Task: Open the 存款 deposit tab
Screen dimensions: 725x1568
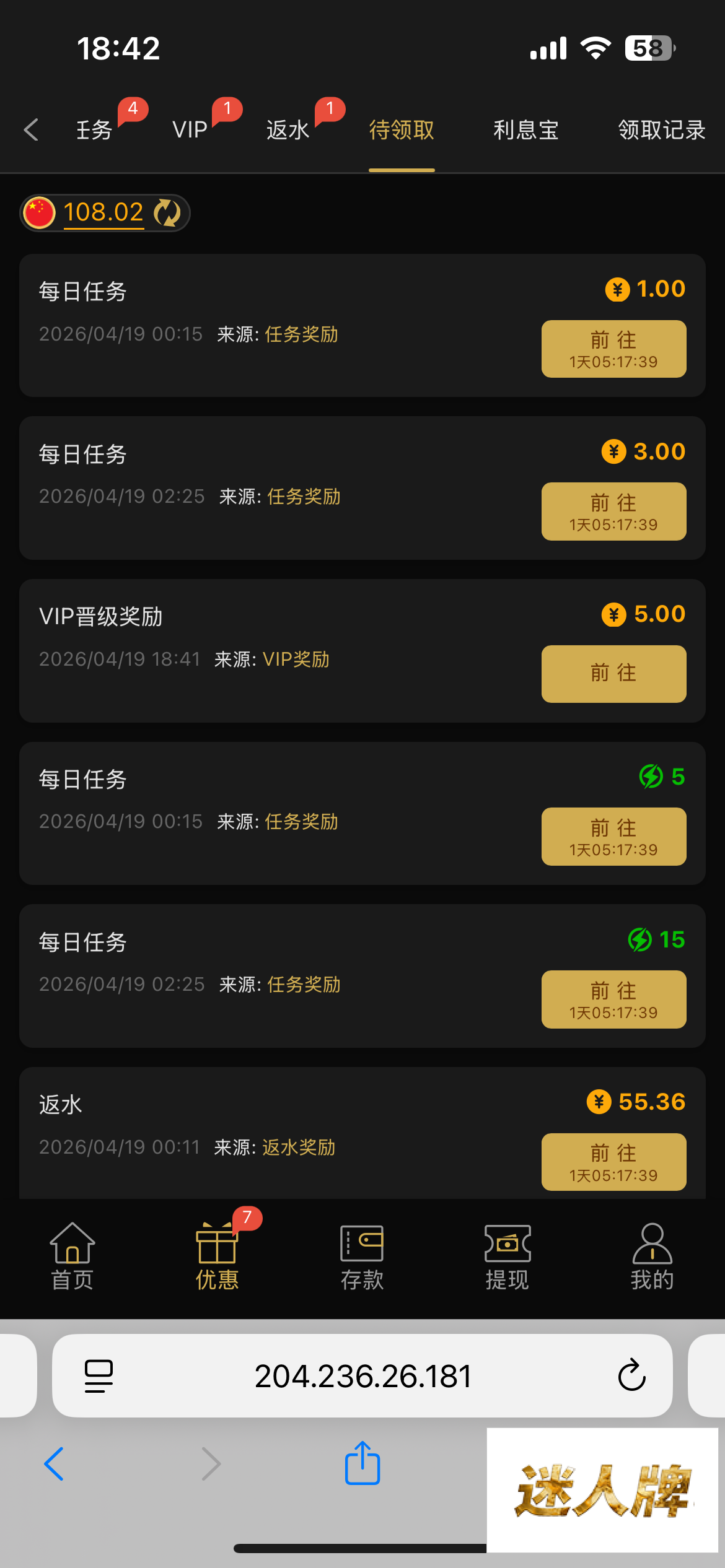Action: [362, 1257]
